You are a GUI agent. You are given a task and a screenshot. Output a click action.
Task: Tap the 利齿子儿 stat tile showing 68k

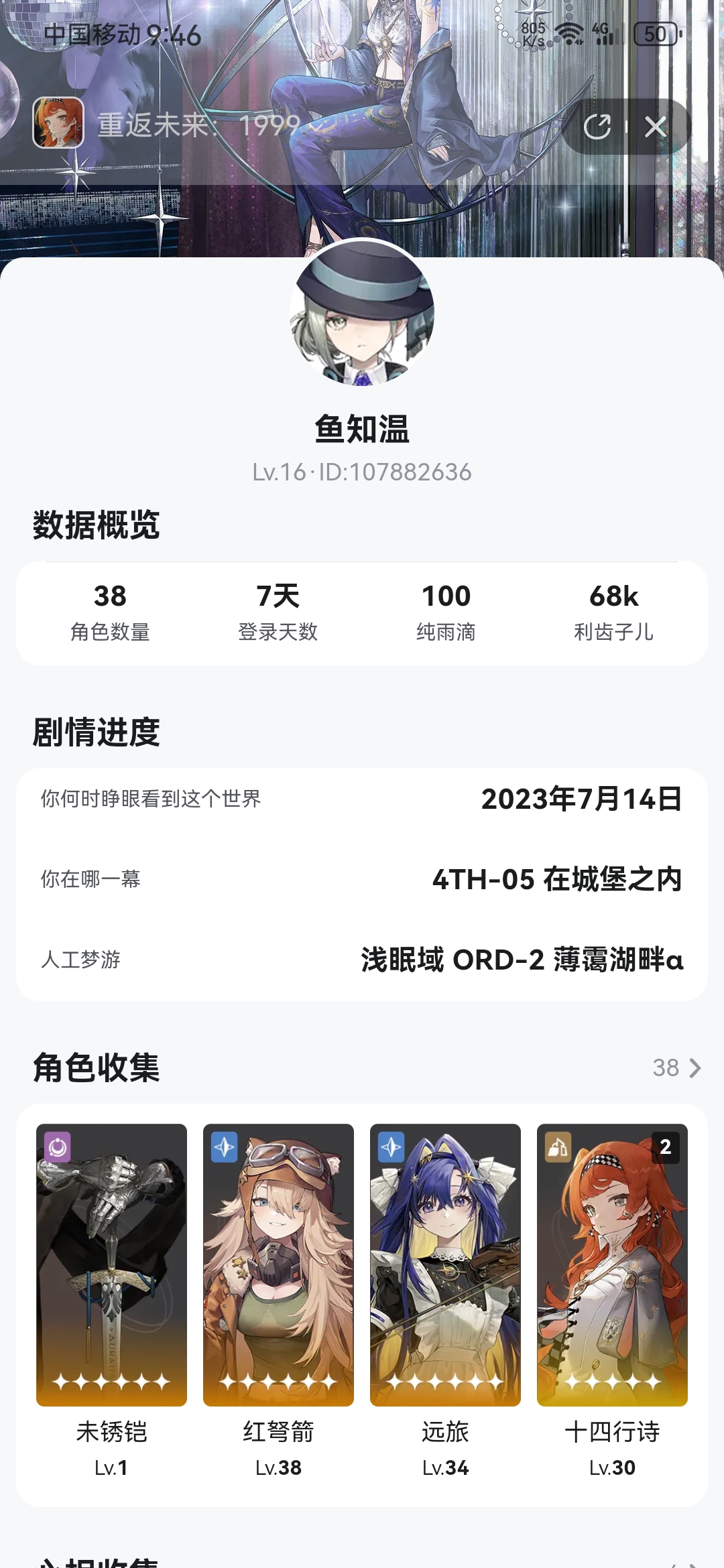[x=612, y=612]
